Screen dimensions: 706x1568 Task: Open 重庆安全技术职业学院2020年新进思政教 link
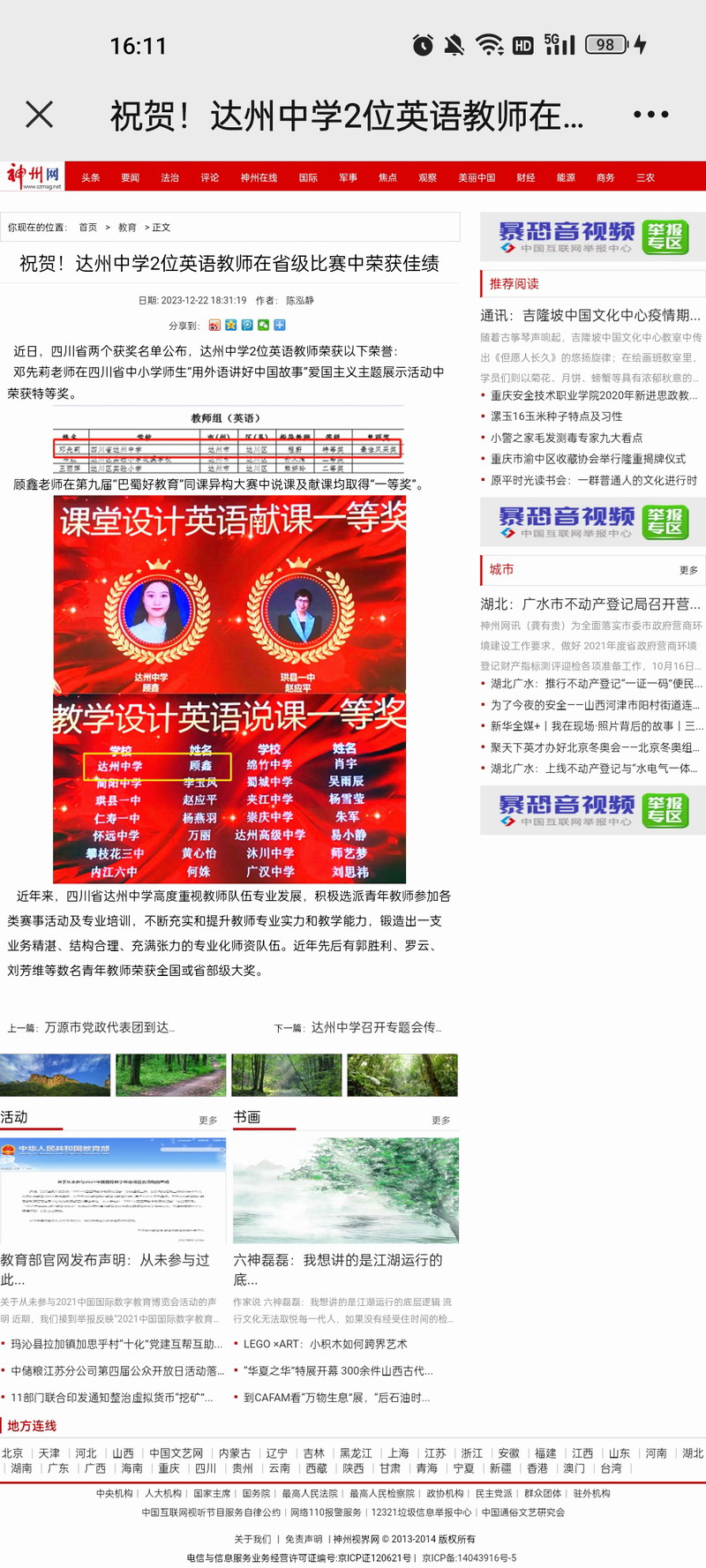click(595, 395)
